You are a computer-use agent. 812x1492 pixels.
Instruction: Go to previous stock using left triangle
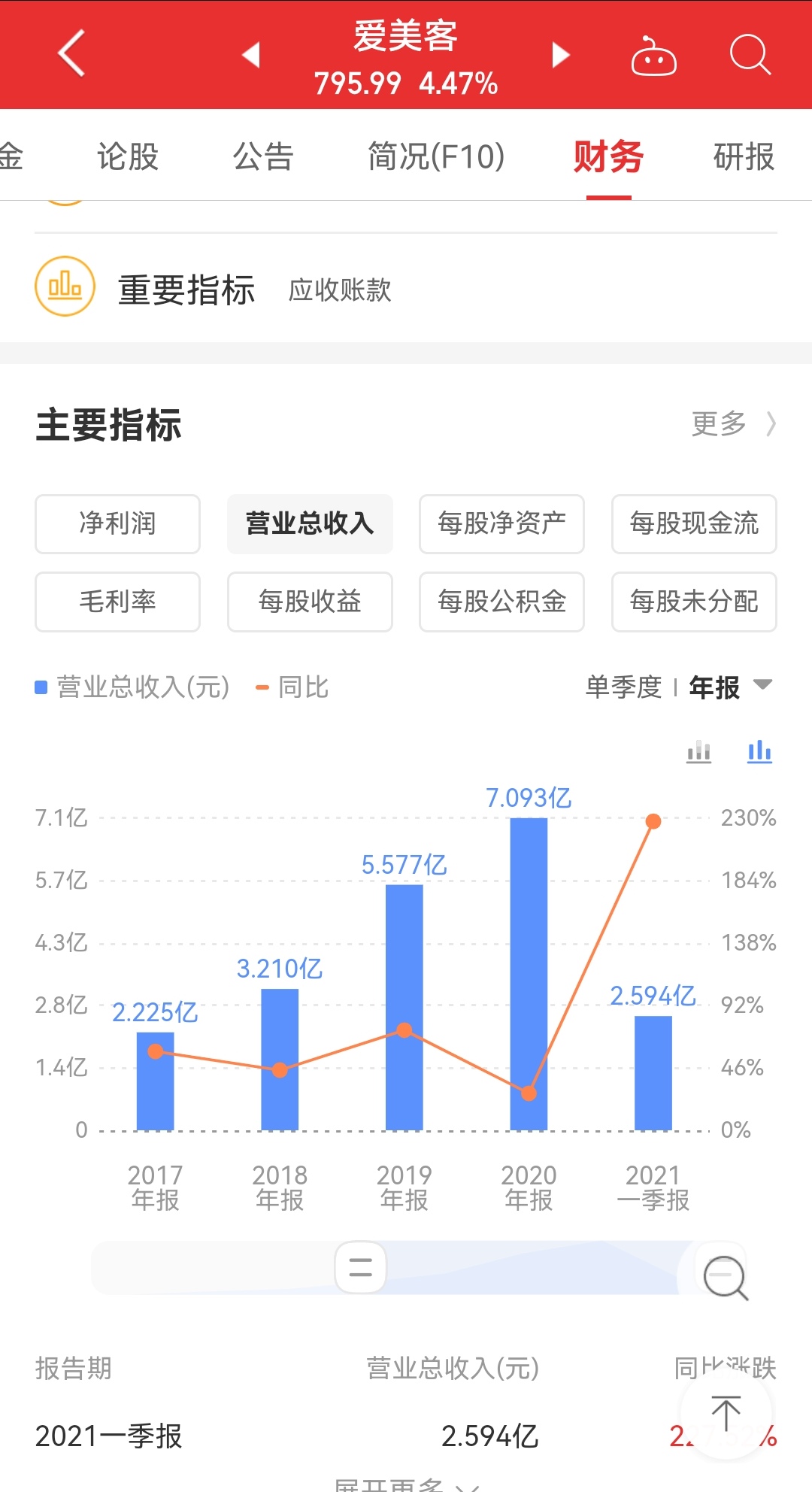coord(252,55)
